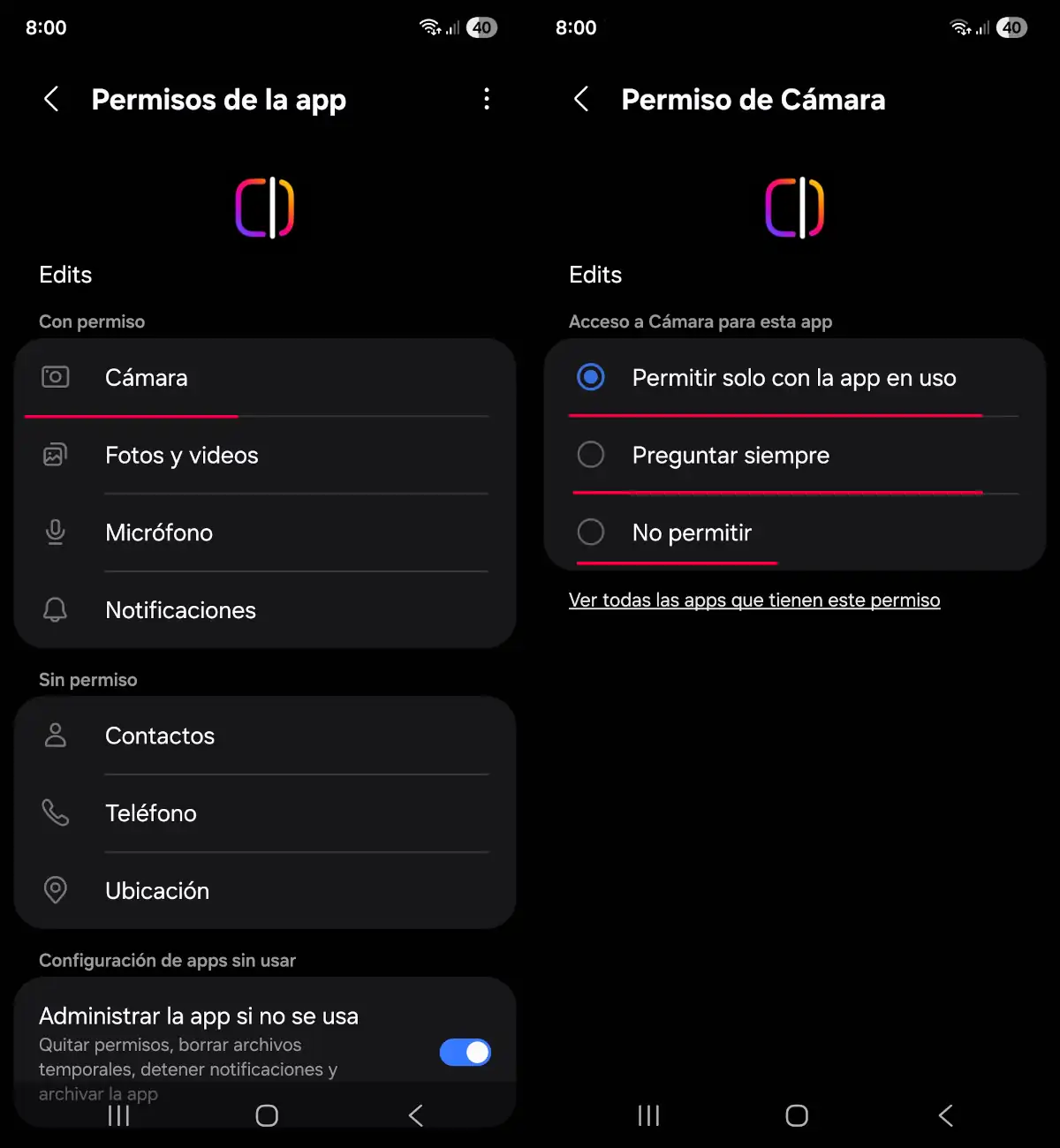Image resolution: width=1060 pixels, height=1148 pixels.
Task: Disable Administrar la app si no se usa
Action: (465, 1052)
